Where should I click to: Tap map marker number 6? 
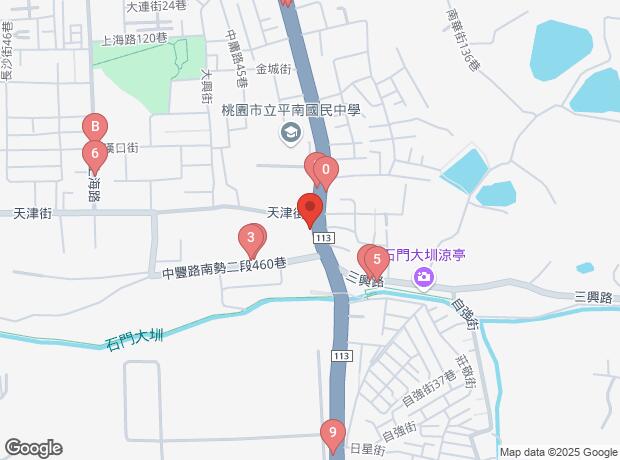tap(94, 154)
